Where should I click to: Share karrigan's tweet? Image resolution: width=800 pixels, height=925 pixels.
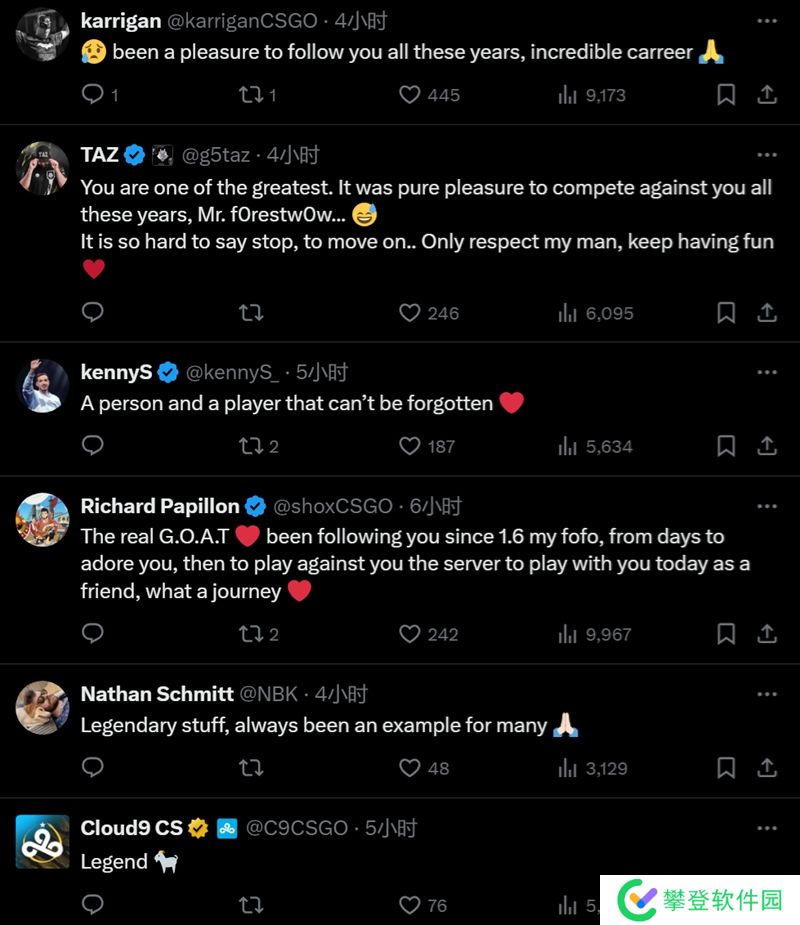pos(767,95)
